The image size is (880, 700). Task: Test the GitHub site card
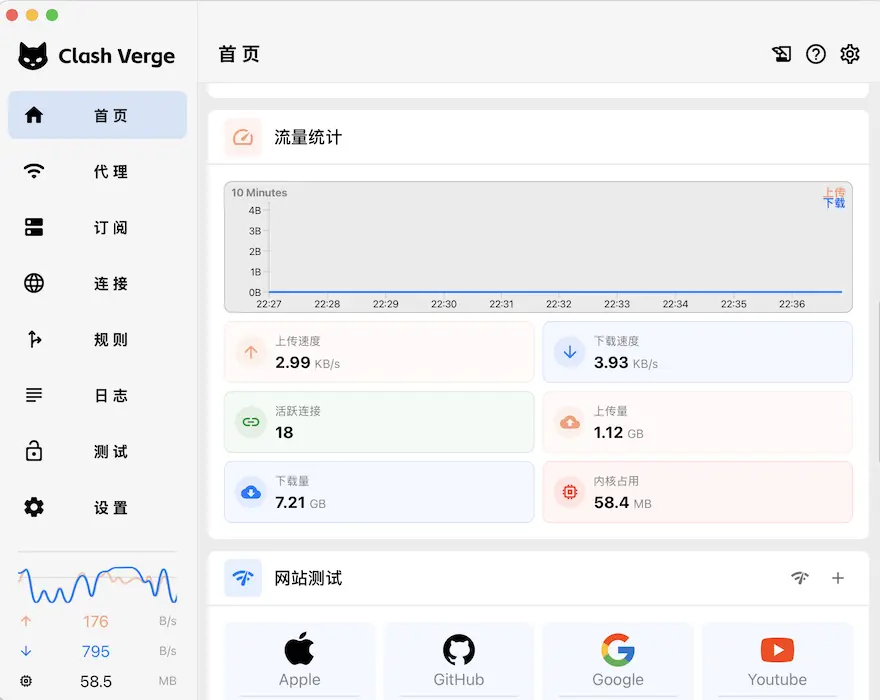point(458,660)
